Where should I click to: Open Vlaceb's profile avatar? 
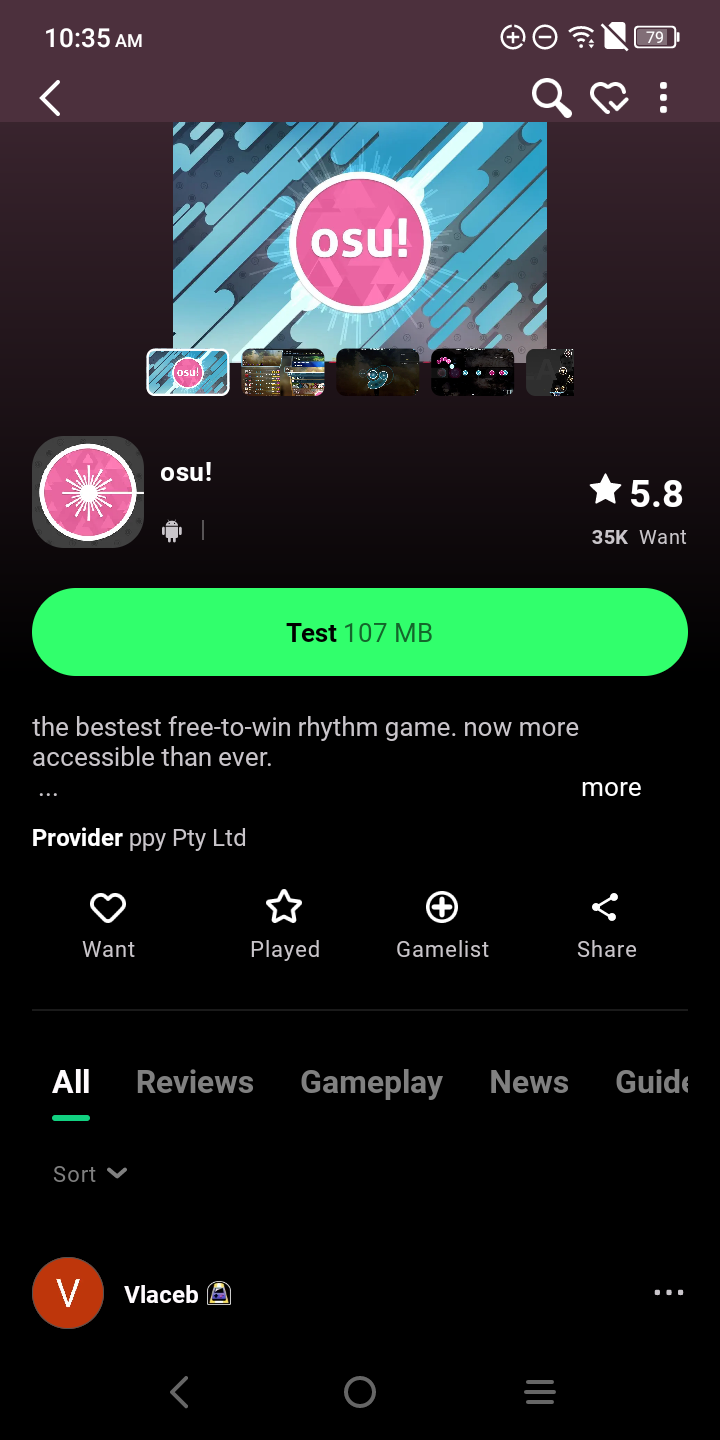pyautogui.click(x=68, y=1293)
